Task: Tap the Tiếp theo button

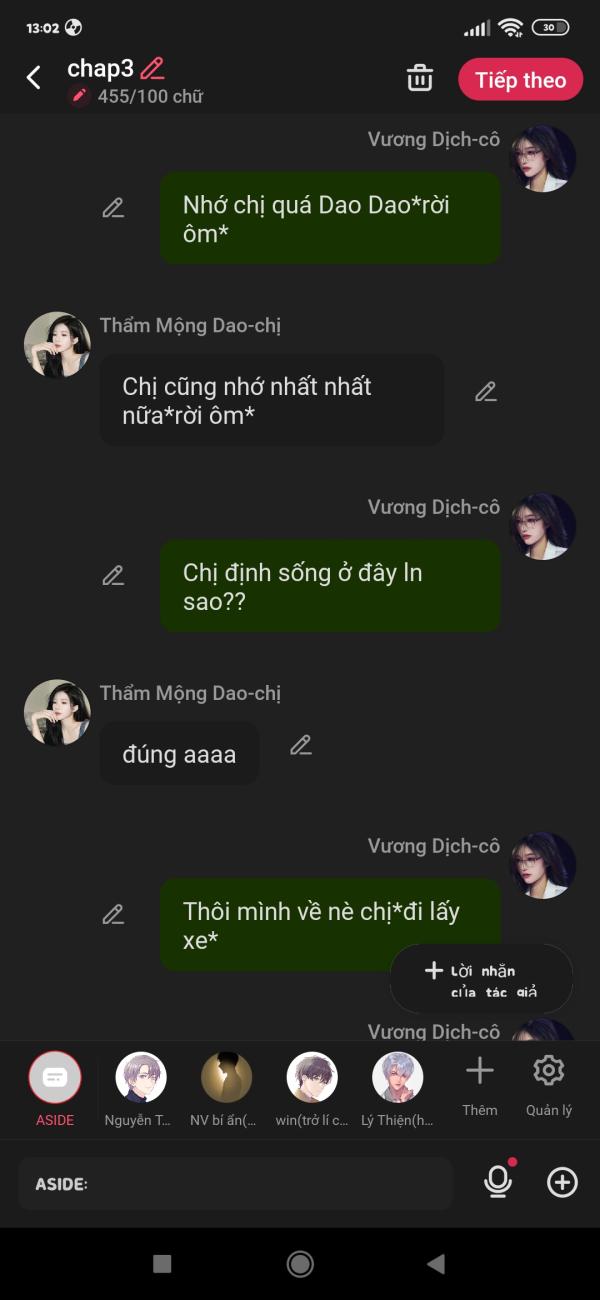Action: pos(520,80)
